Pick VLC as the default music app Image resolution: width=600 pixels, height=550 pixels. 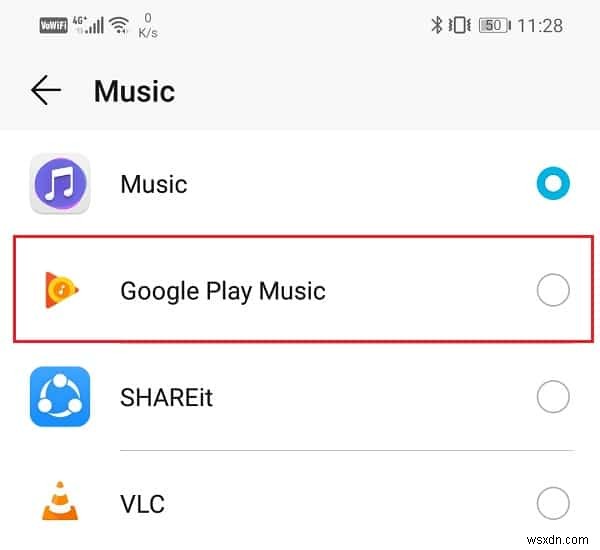coord(552,502)
